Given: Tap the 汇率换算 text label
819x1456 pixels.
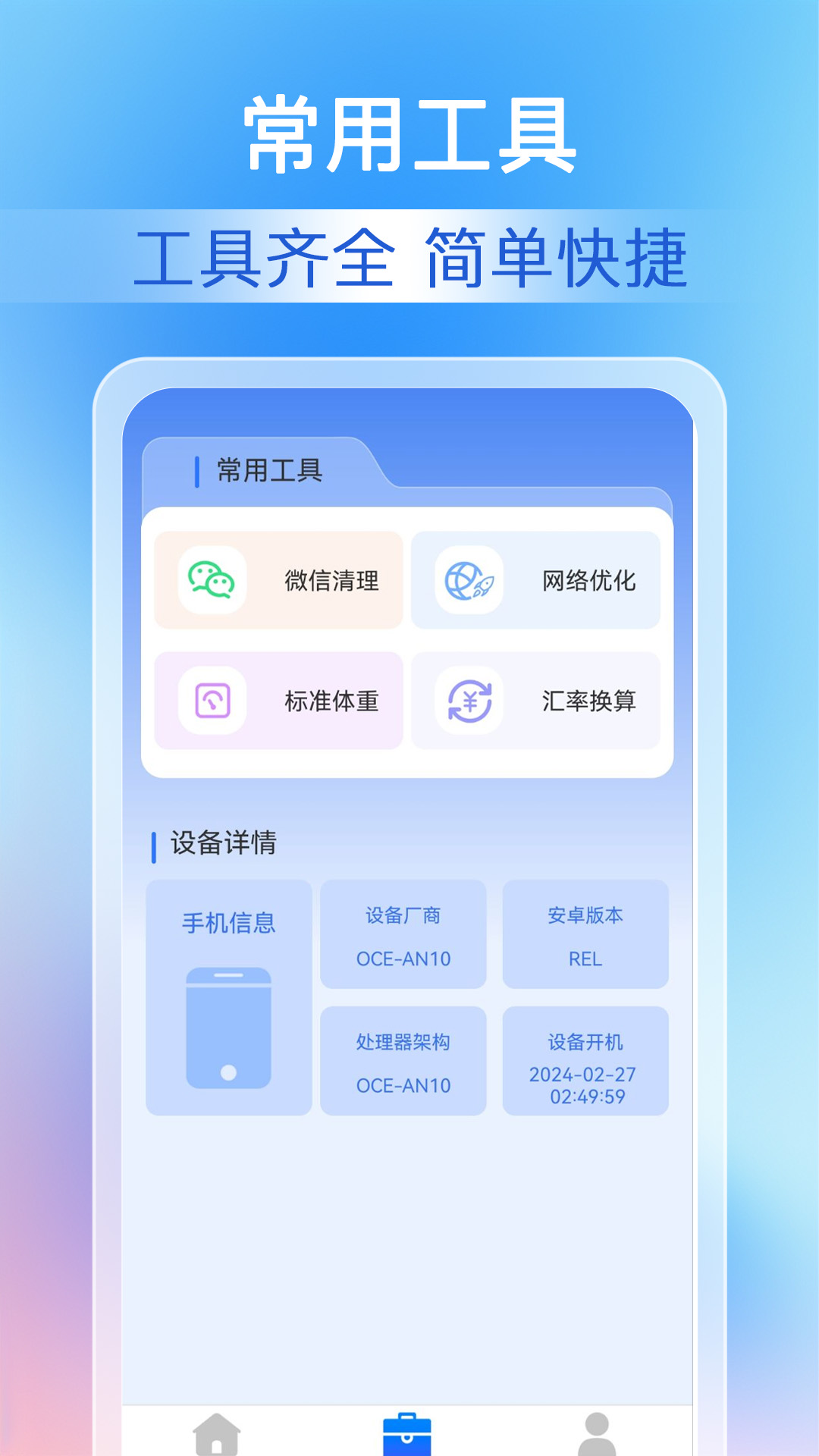Looking at the screenshot, I should click(590, 704).
